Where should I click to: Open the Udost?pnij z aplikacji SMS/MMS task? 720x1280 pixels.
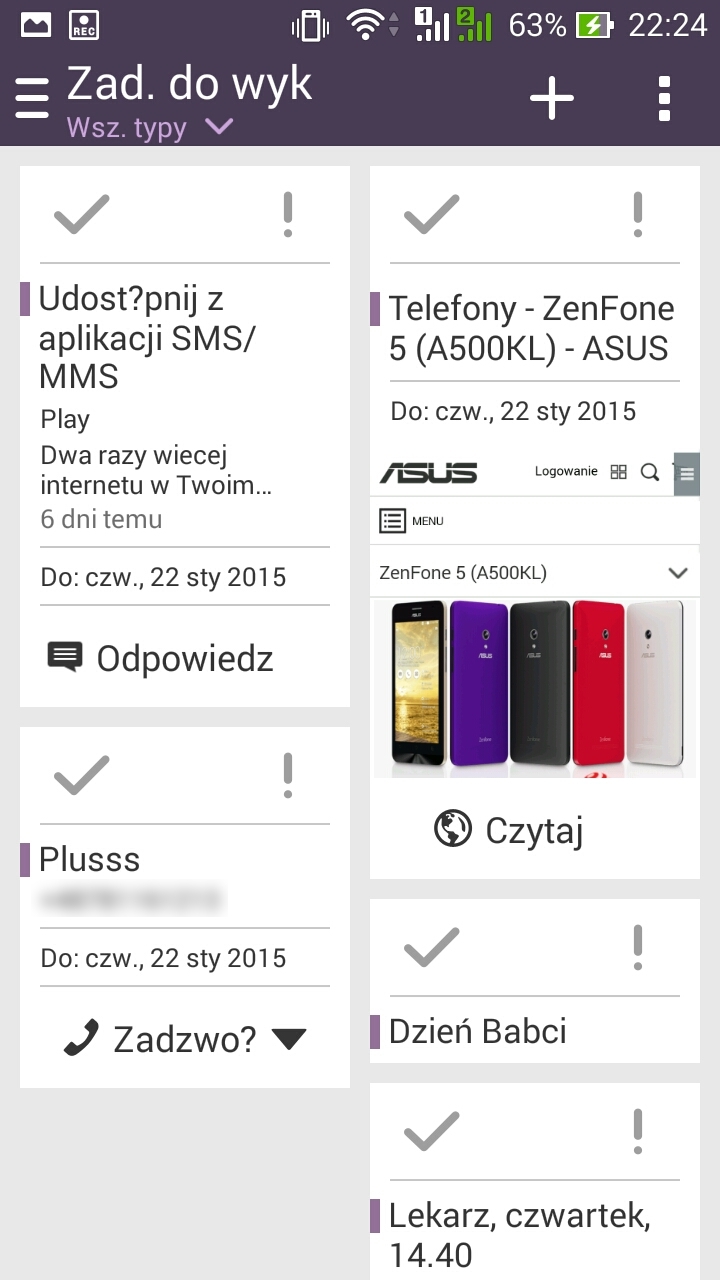click(x=145, y=337)
